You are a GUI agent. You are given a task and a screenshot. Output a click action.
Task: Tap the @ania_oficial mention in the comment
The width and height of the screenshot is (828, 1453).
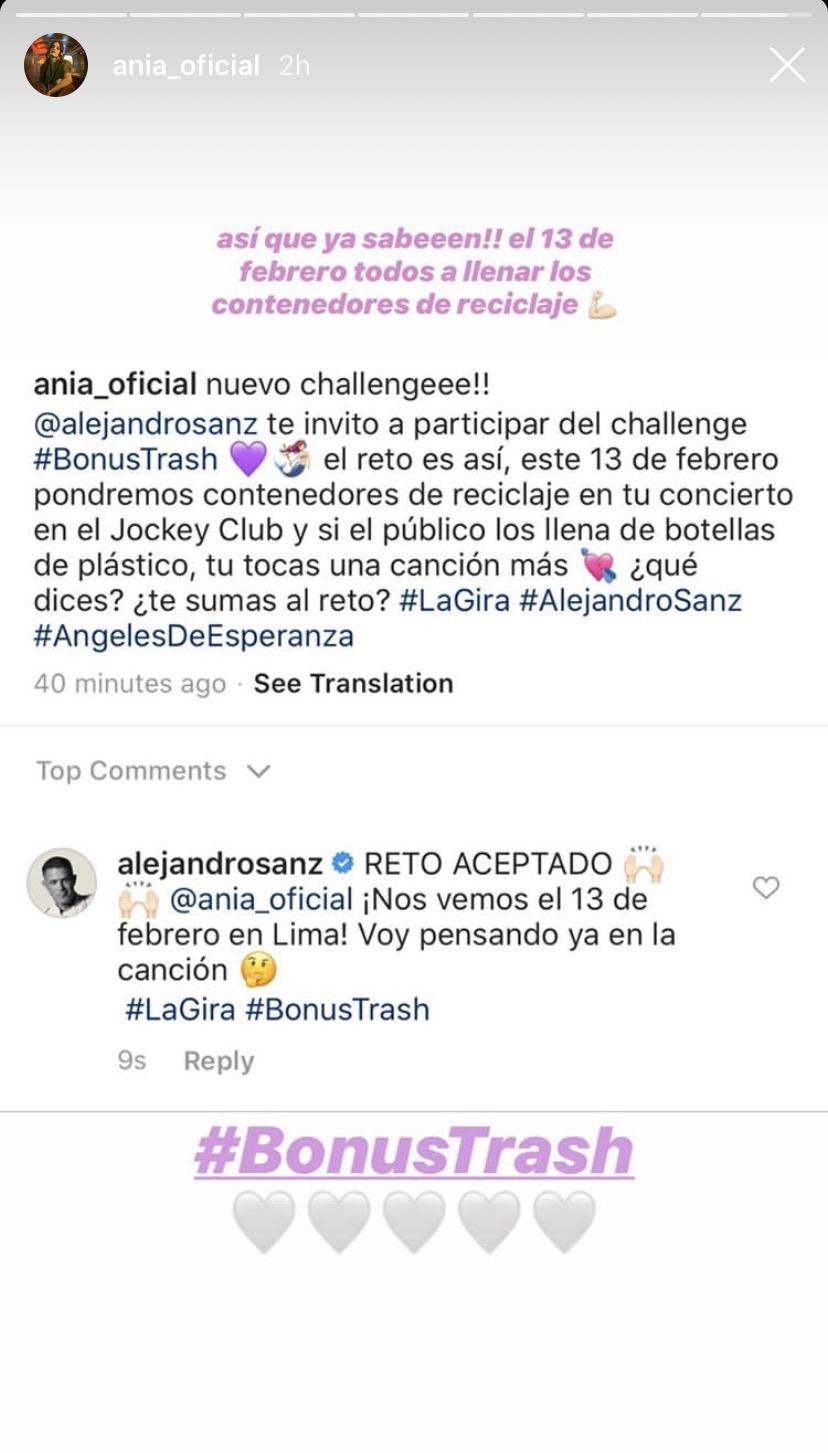(x=258, y=899)
